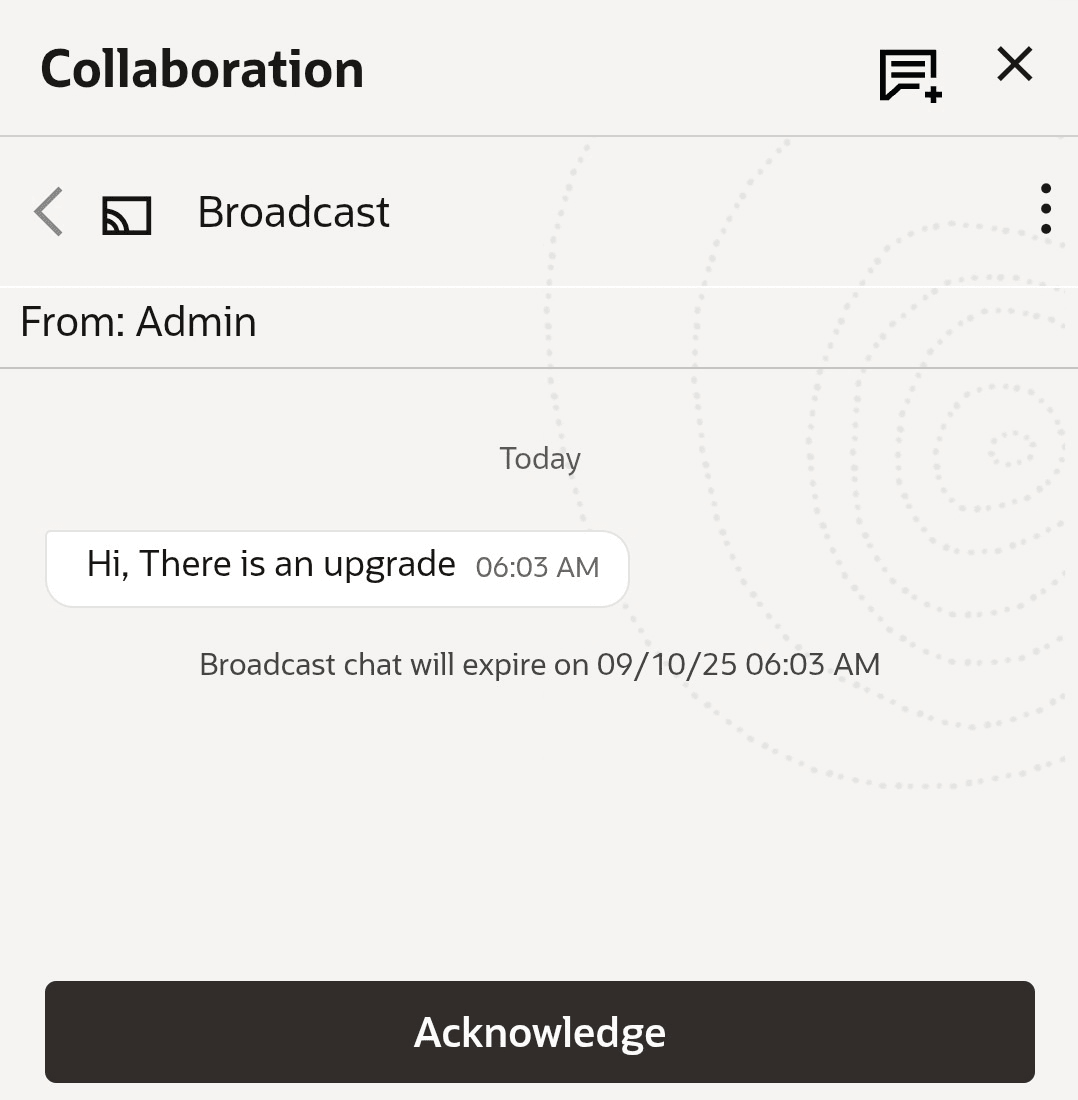Close the Collaboration panel
The image size is (1078, 1100).
tap(1014, 64)
